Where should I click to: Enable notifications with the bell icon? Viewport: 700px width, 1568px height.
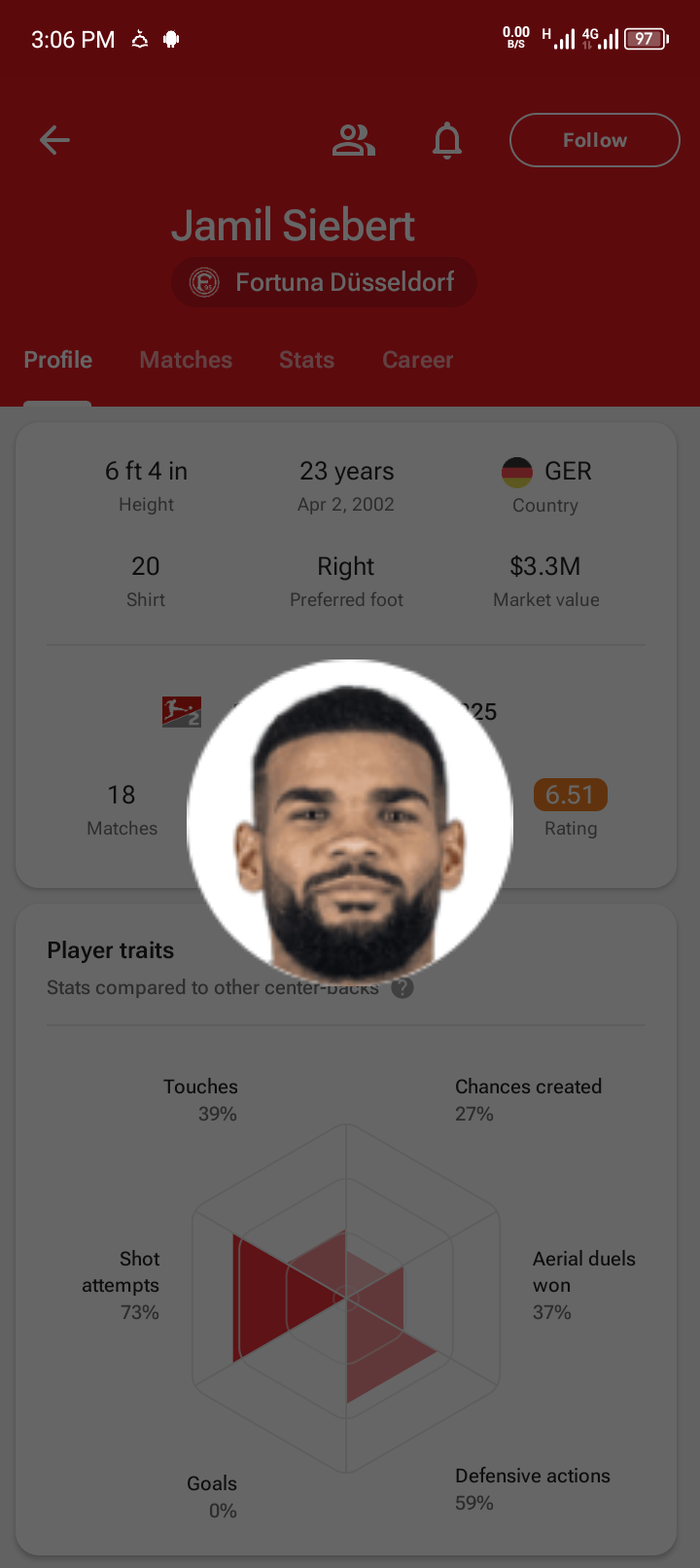click(x=447, y=140)
